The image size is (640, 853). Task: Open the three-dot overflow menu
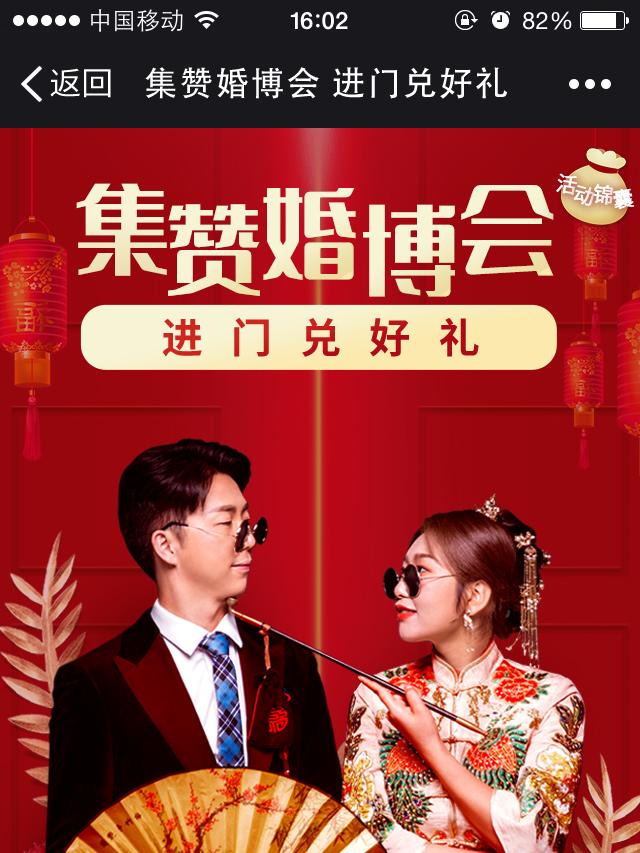[589, 85]
